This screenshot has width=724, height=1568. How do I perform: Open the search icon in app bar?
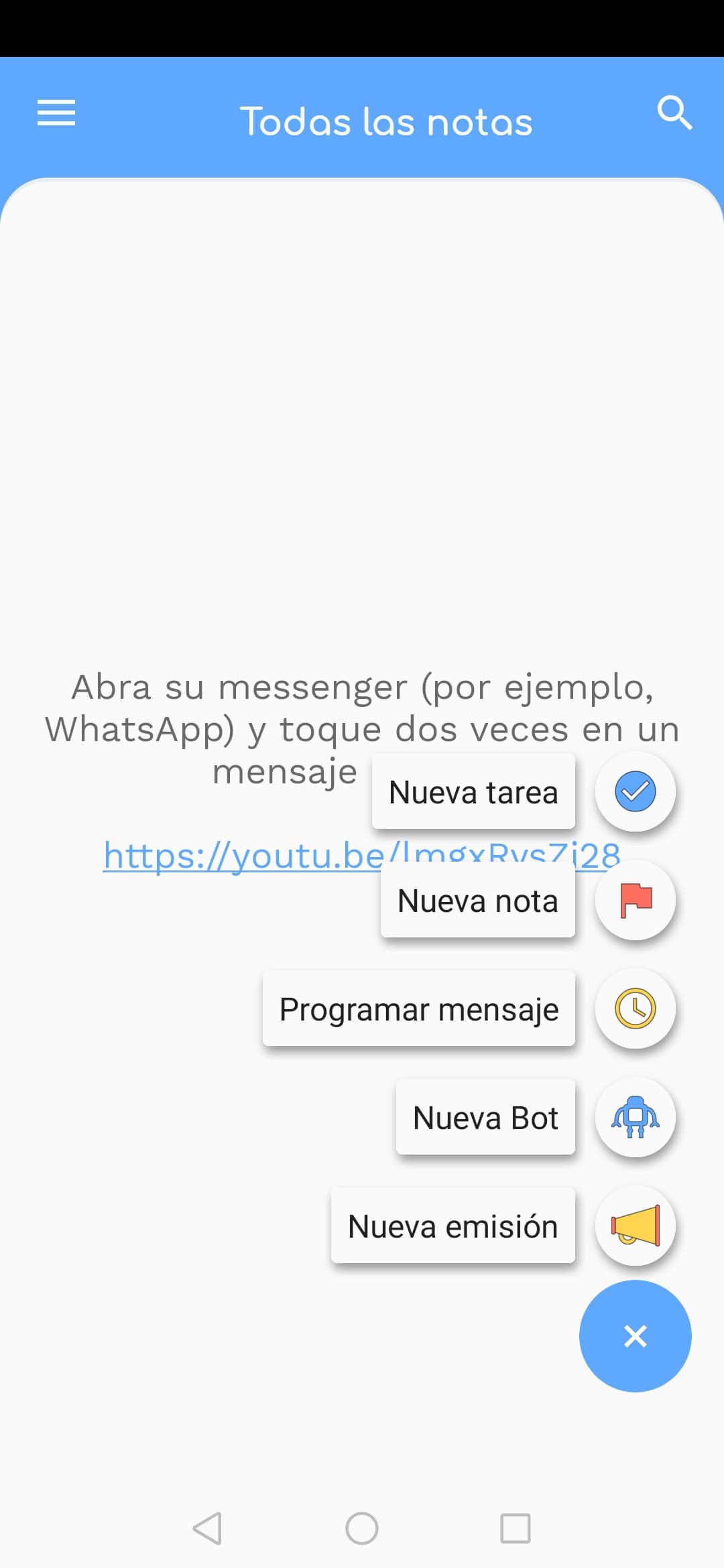pyautogui.click(x=674, y=113)
